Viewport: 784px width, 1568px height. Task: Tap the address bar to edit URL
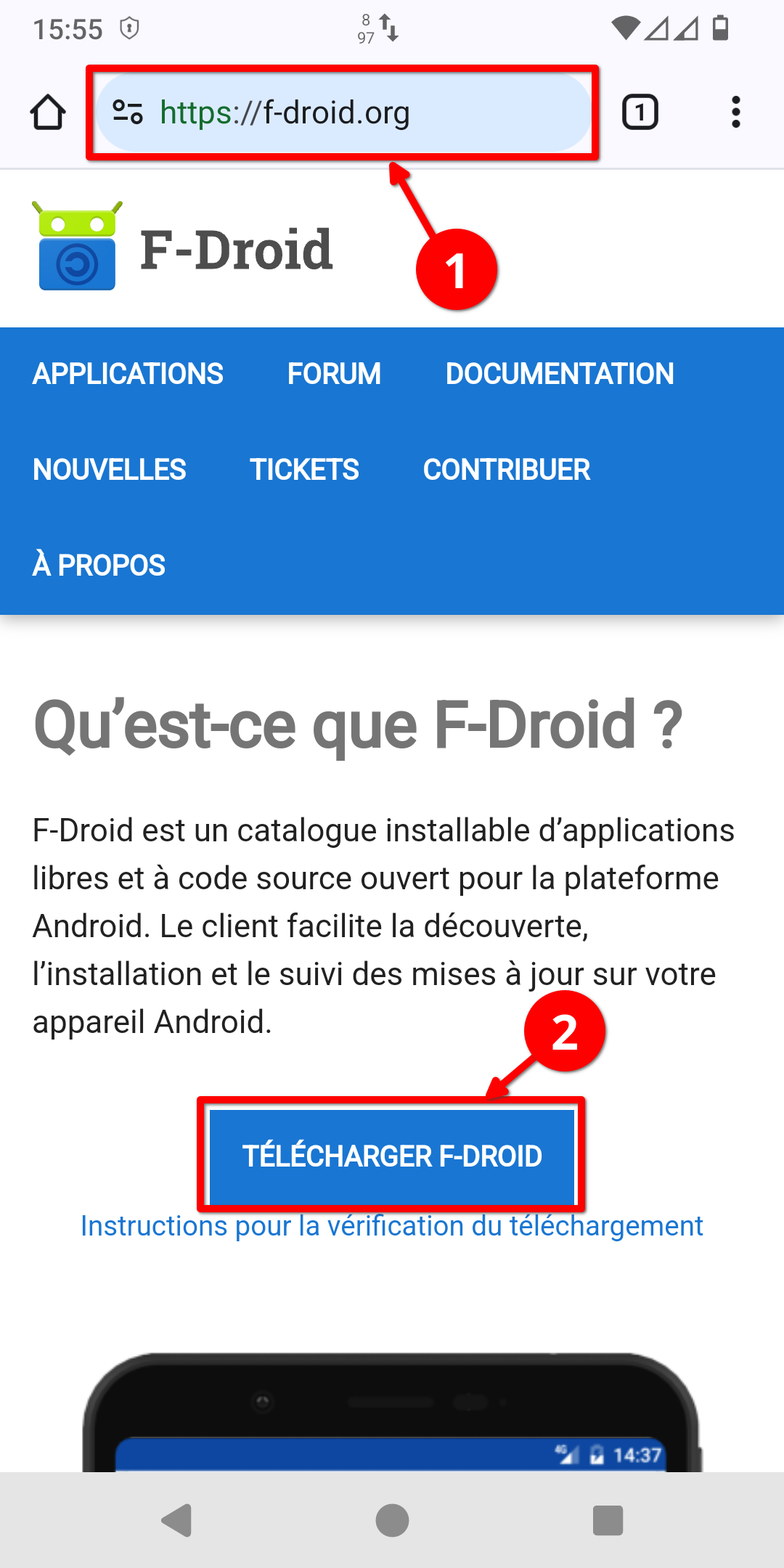327,112
